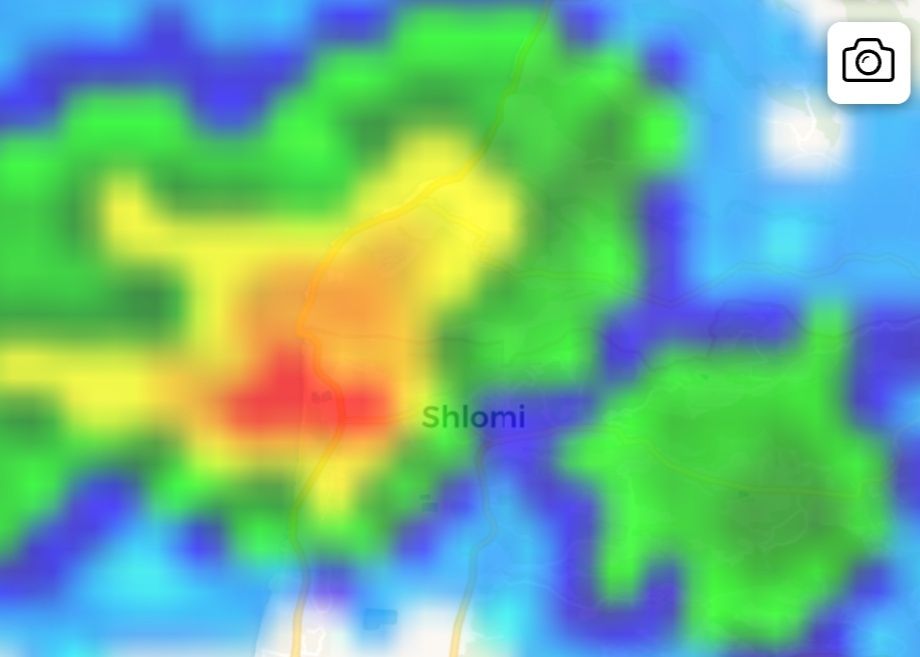The width and height of the screenshot is (920, 657).
Task: Tap the camera screenshot button
Action: coord(867,61)
